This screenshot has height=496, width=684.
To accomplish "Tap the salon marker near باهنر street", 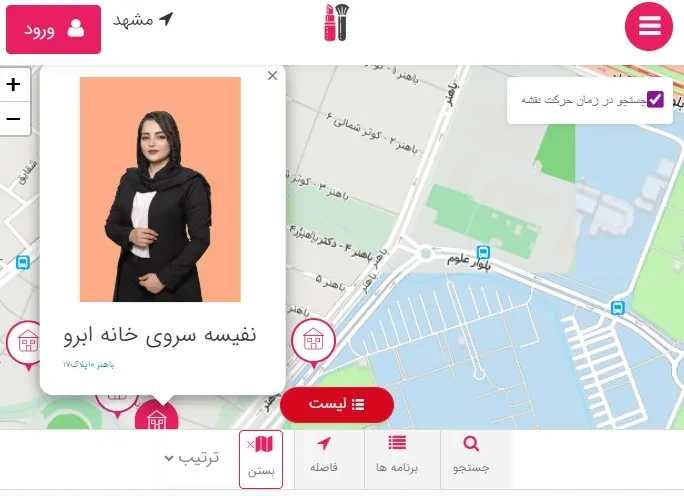I will 313,340.
